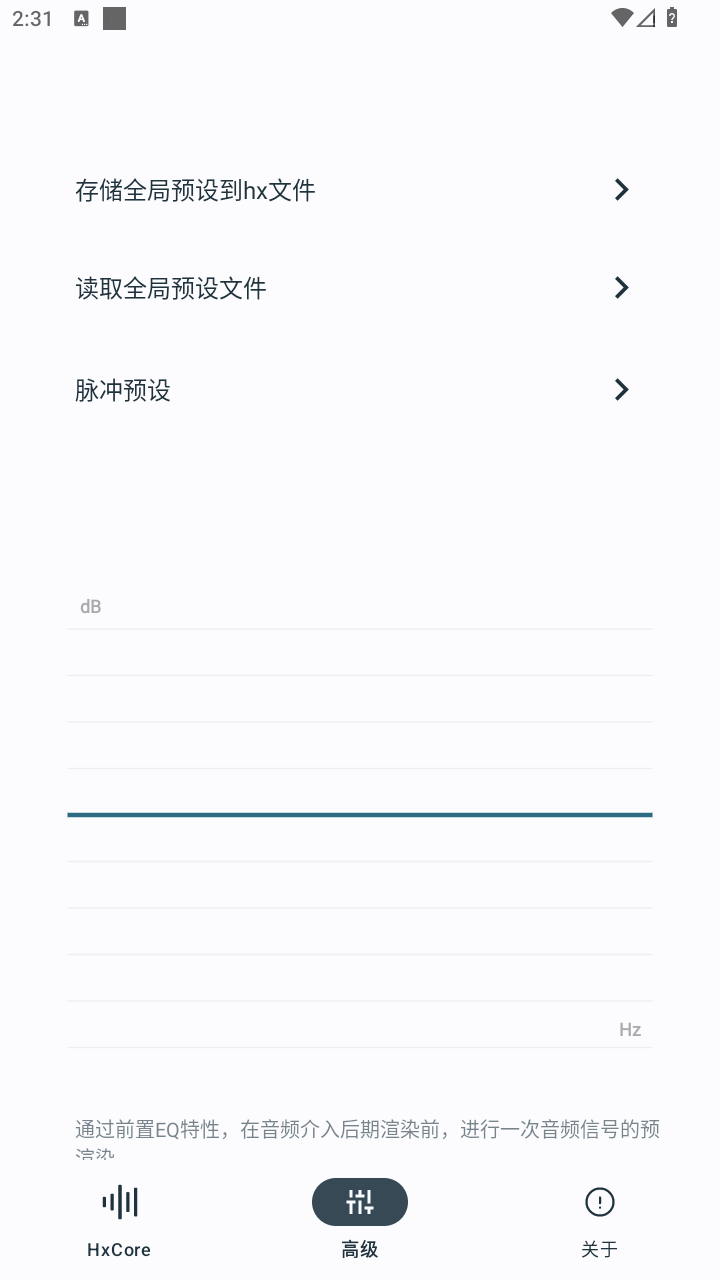This screenshot has width=720, height=1280.
Task: Open 脉冲预设 using the right arrow chevron
Action: [621, 390]
